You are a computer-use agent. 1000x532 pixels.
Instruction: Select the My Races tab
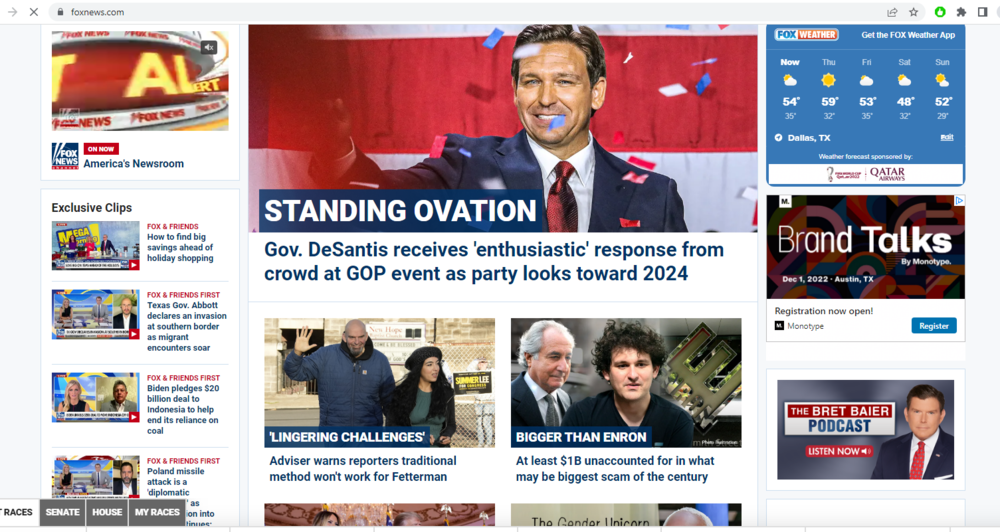[157, 512]
